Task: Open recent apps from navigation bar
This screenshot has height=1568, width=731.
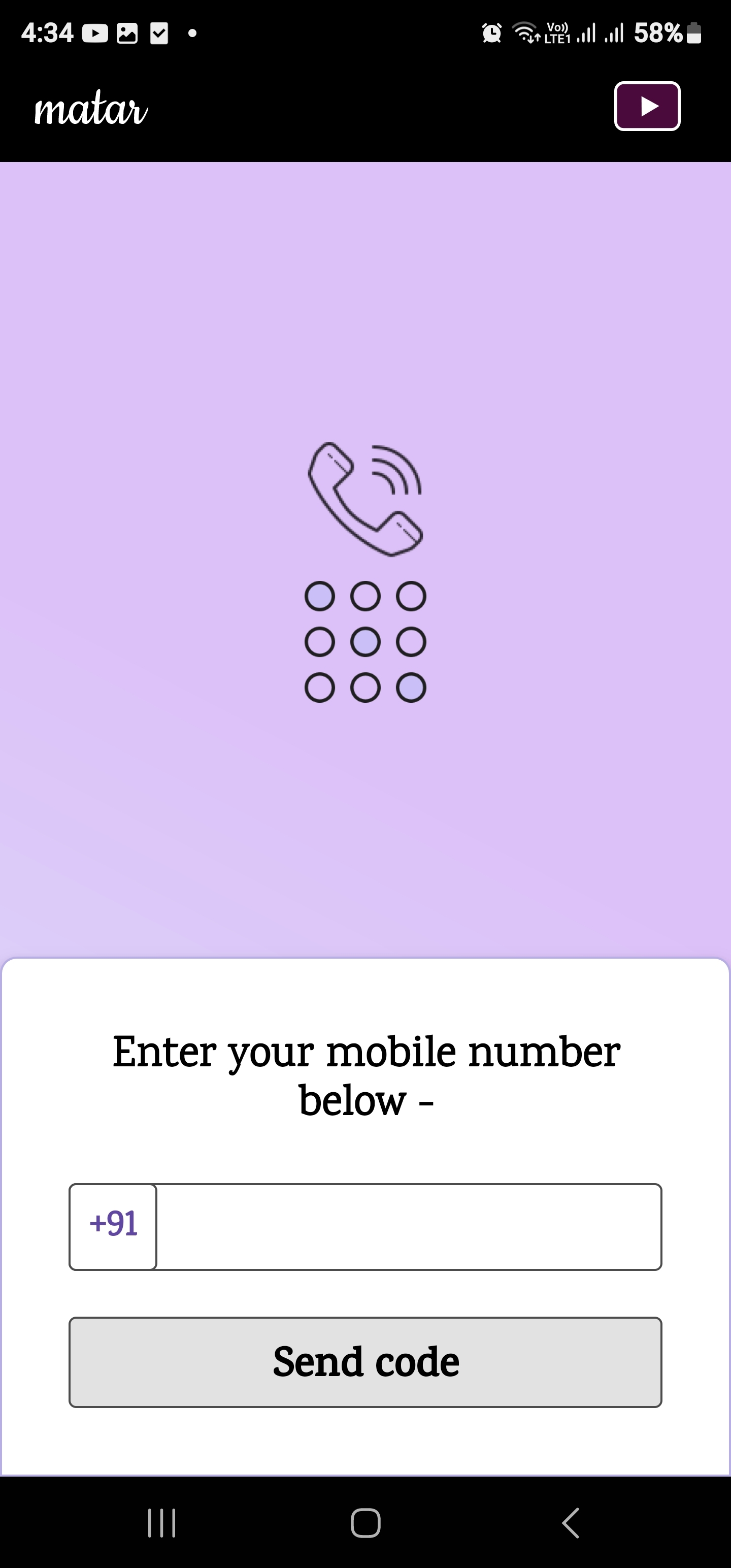Action: 162,1523
